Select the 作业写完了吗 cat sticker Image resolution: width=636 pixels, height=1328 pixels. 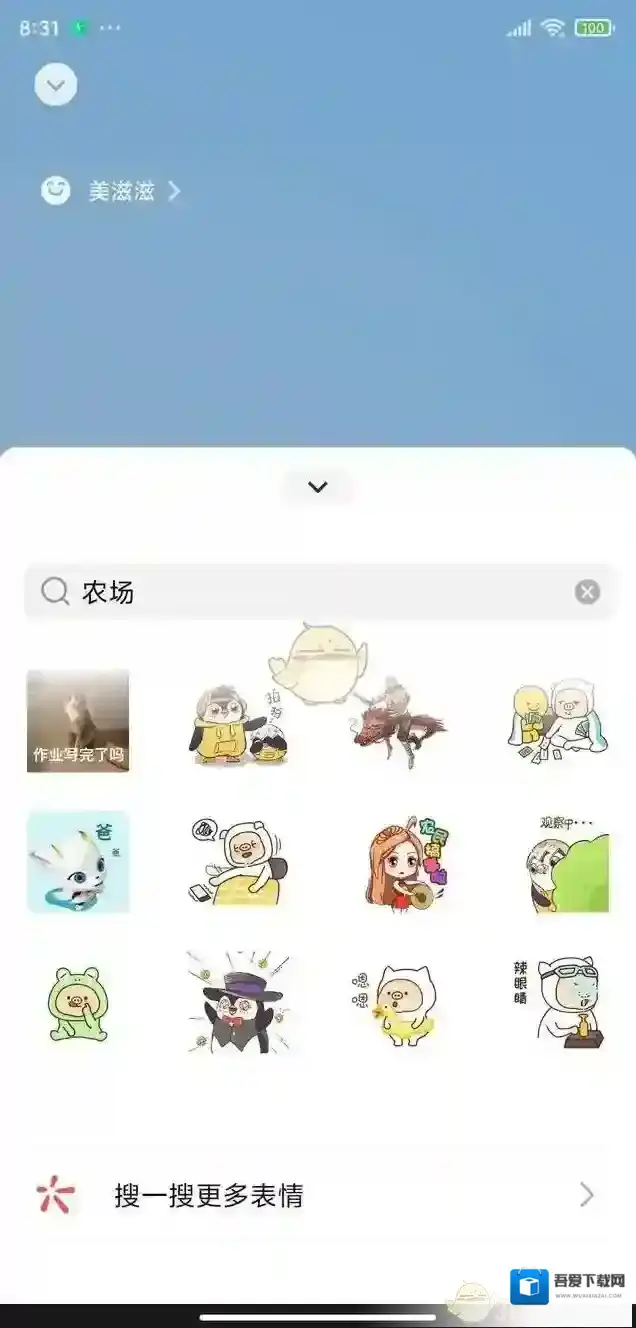tap(78, 721)
